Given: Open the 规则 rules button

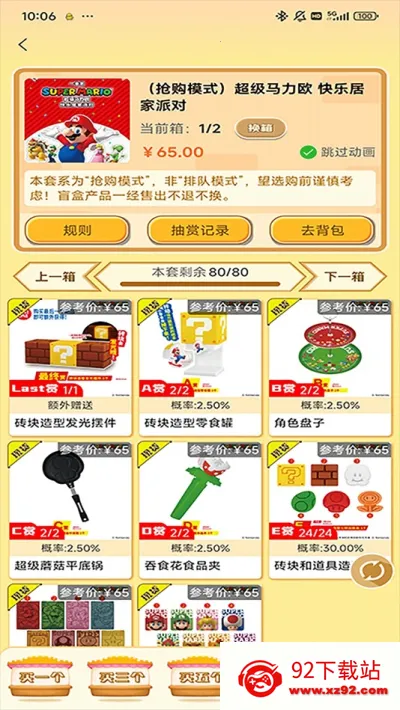Looking at the screenshot, I should click(77, 231).
